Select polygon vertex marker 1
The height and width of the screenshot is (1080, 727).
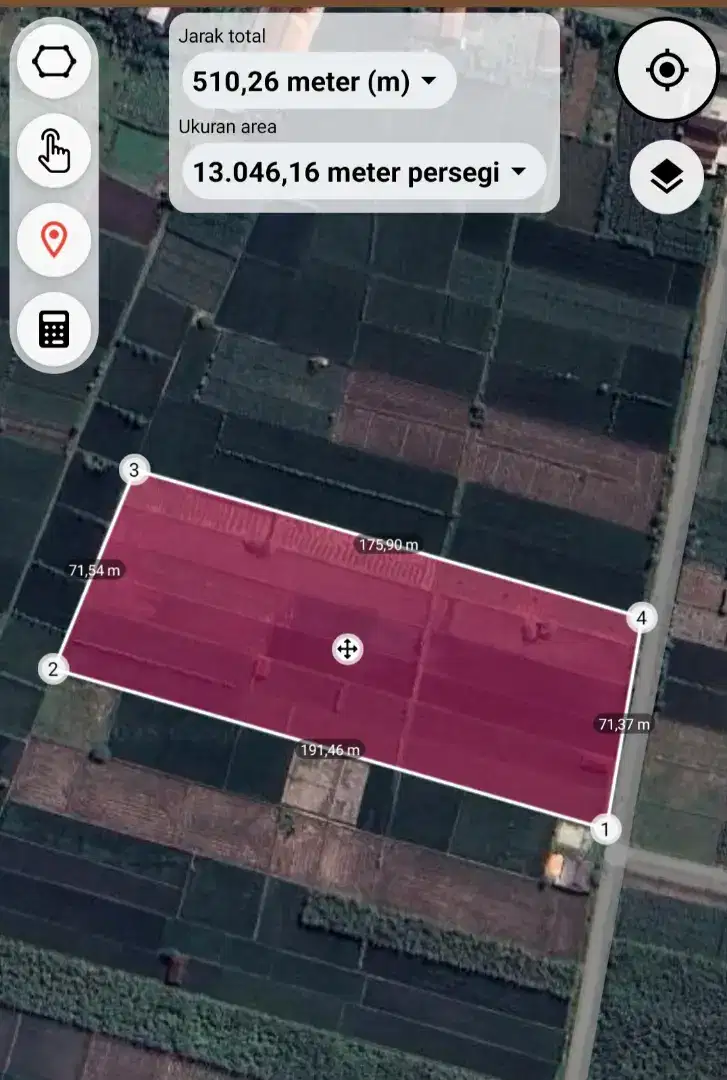(x=603, y=828)
